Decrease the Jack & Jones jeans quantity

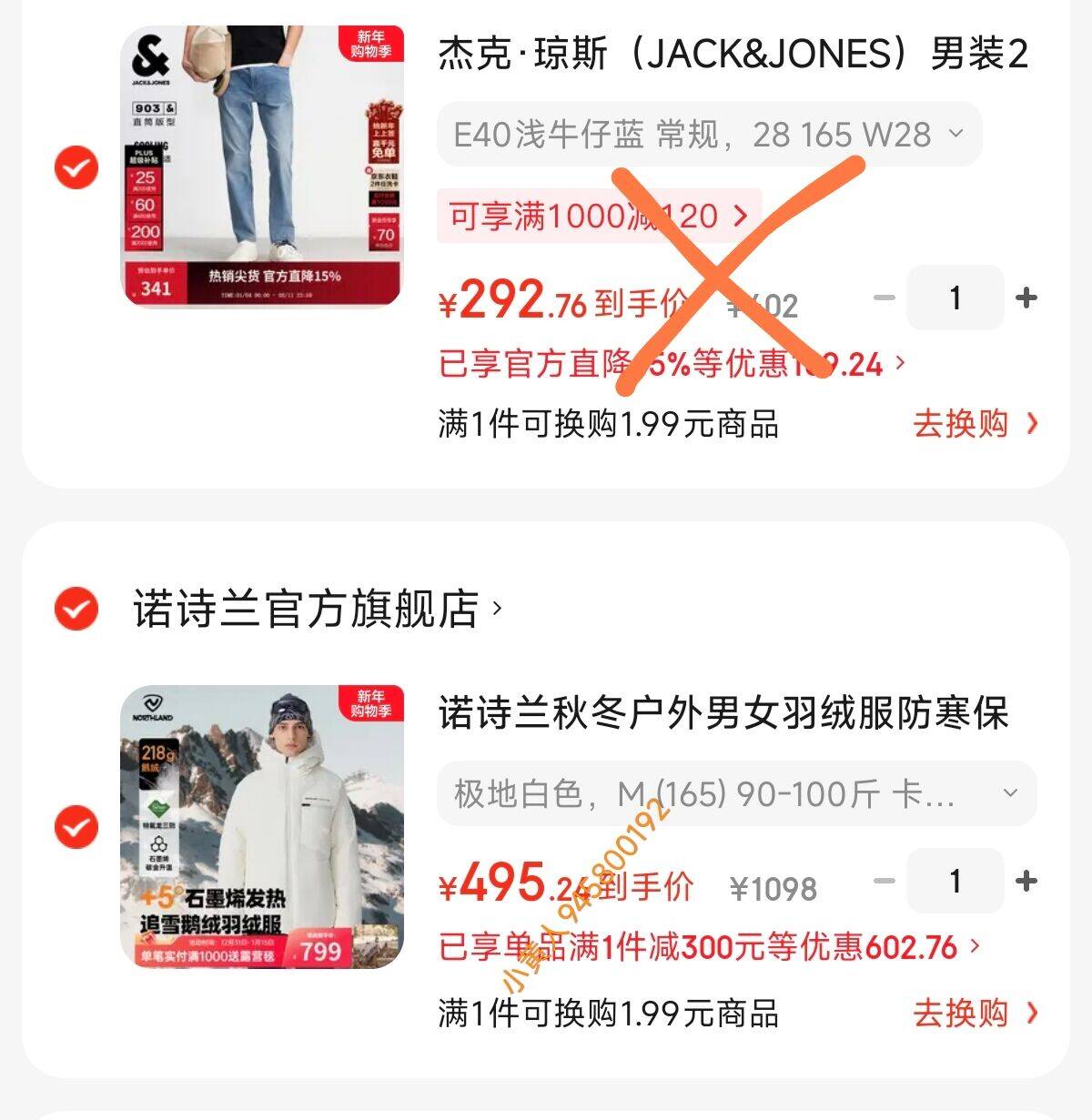point(884,298)
